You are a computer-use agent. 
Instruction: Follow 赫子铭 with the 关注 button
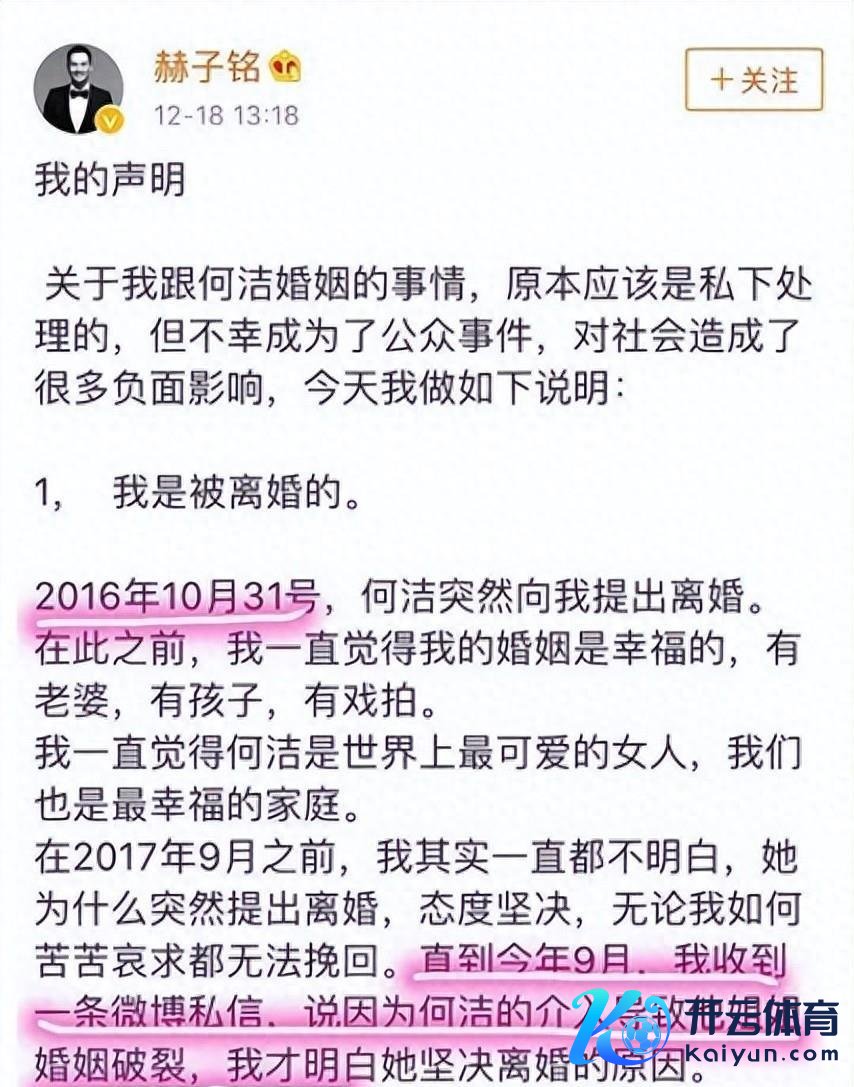coord(753,80)
